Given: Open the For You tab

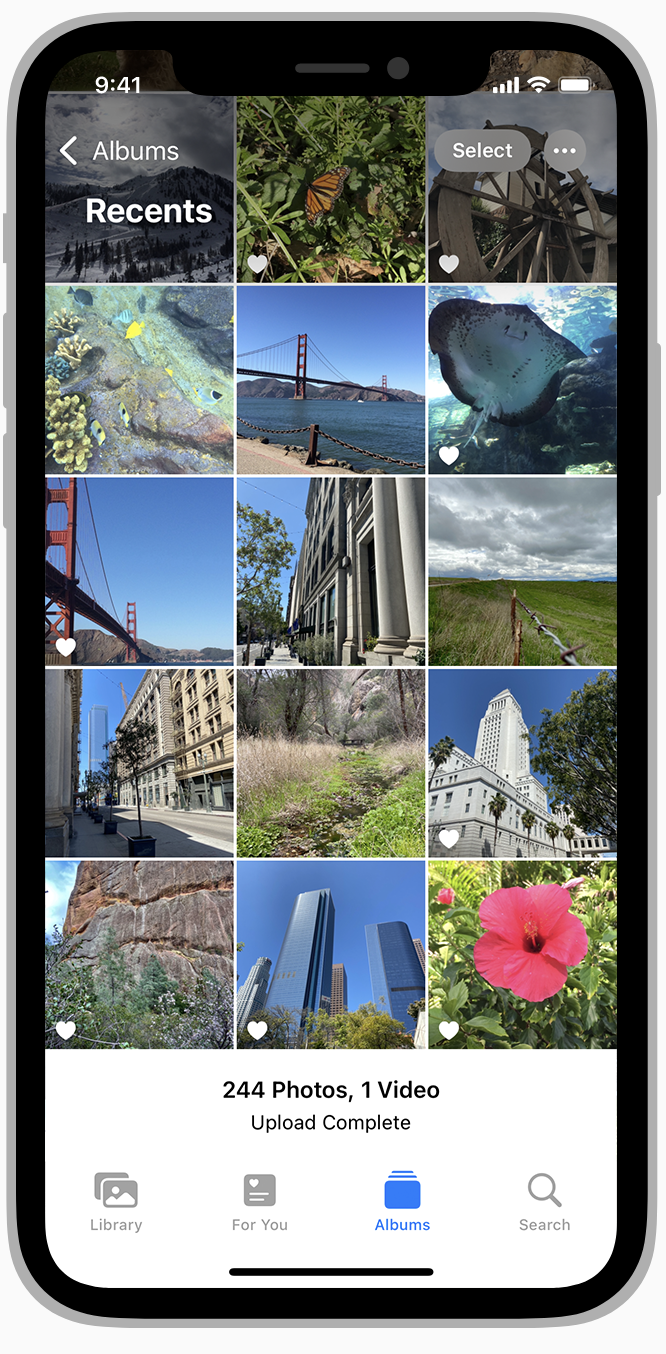Looking at the screenshot, I should pos(260,1203).
